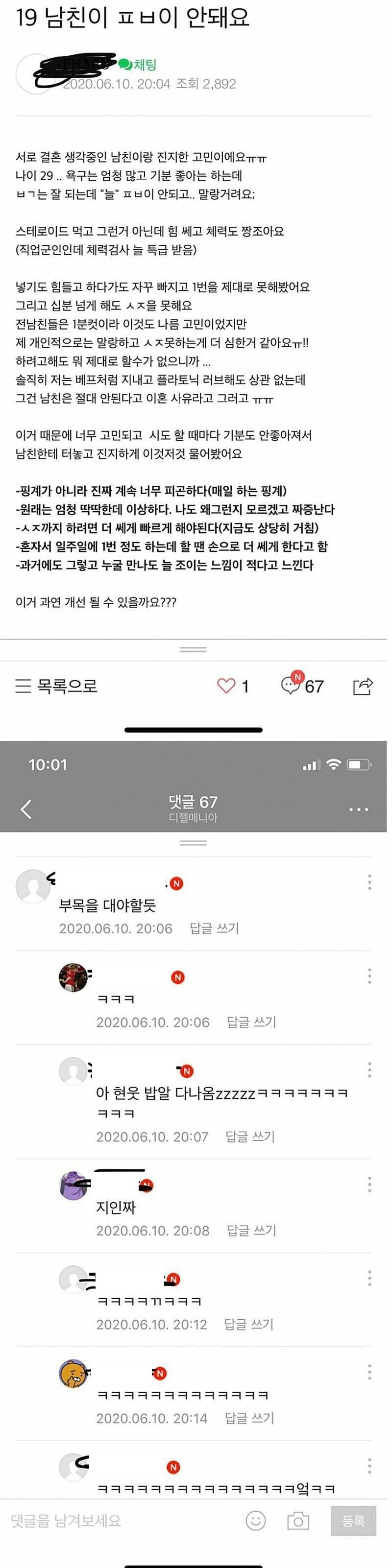Reply to the '아 현웃 밥알' comment

point(249,1137)
